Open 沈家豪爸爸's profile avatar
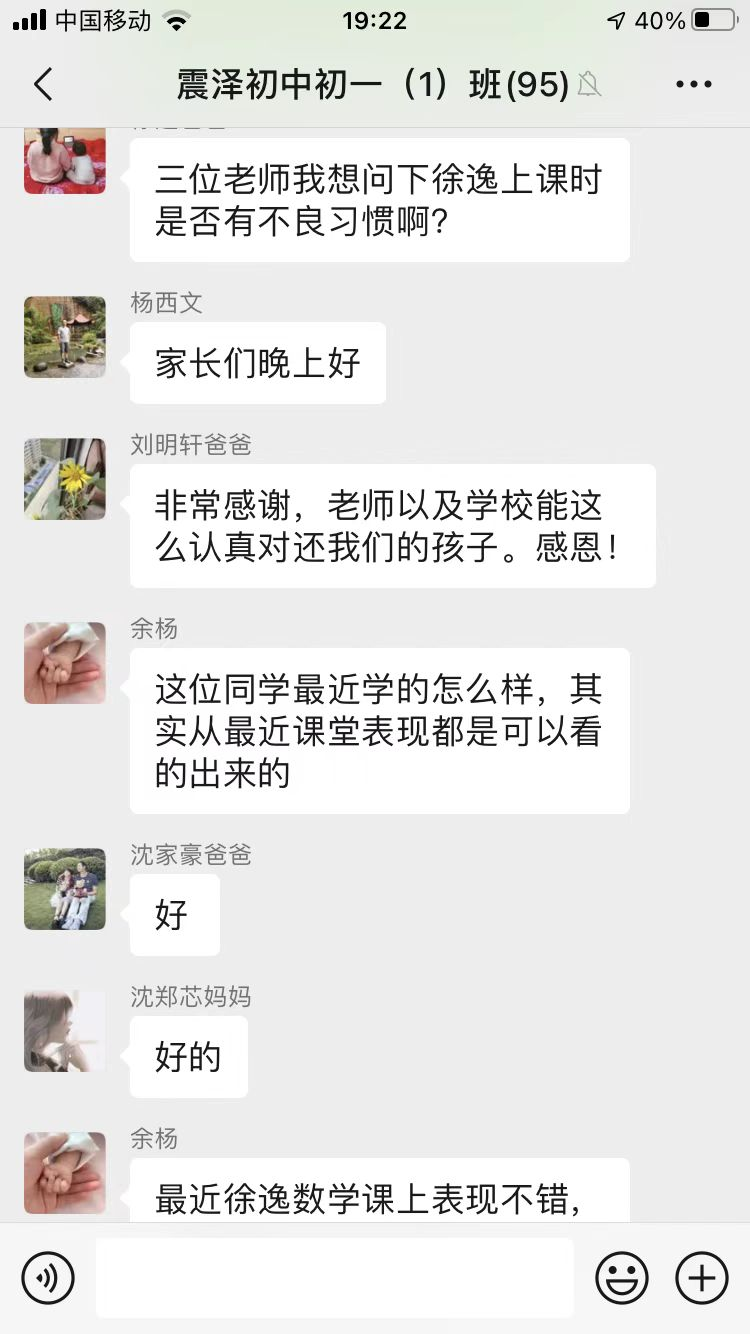This screenshot has width=750, height=1334. coord(65,889)
